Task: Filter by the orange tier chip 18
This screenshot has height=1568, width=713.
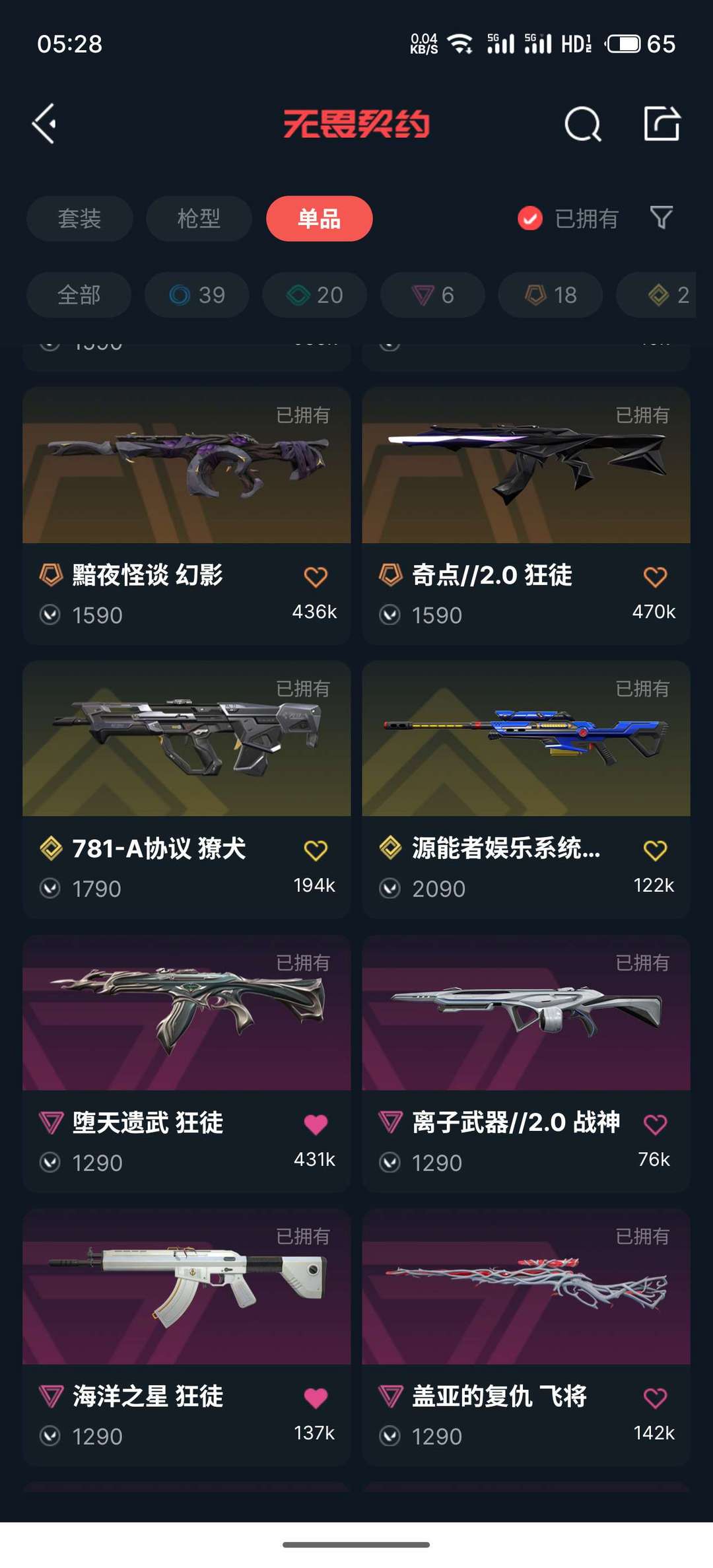Action: (551, 294)
